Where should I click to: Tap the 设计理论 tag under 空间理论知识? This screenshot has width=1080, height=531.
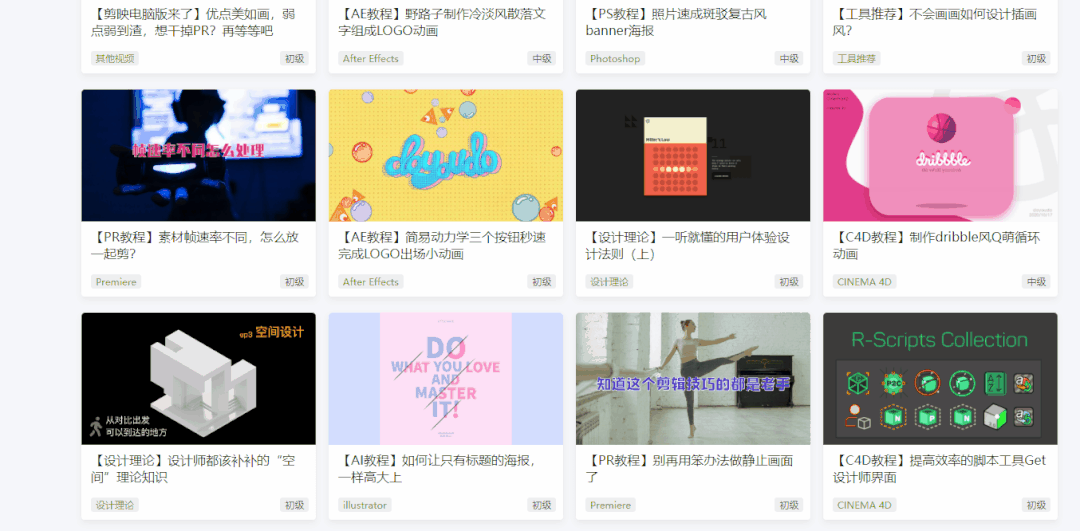pyautogui.click(x=114, y=505)
